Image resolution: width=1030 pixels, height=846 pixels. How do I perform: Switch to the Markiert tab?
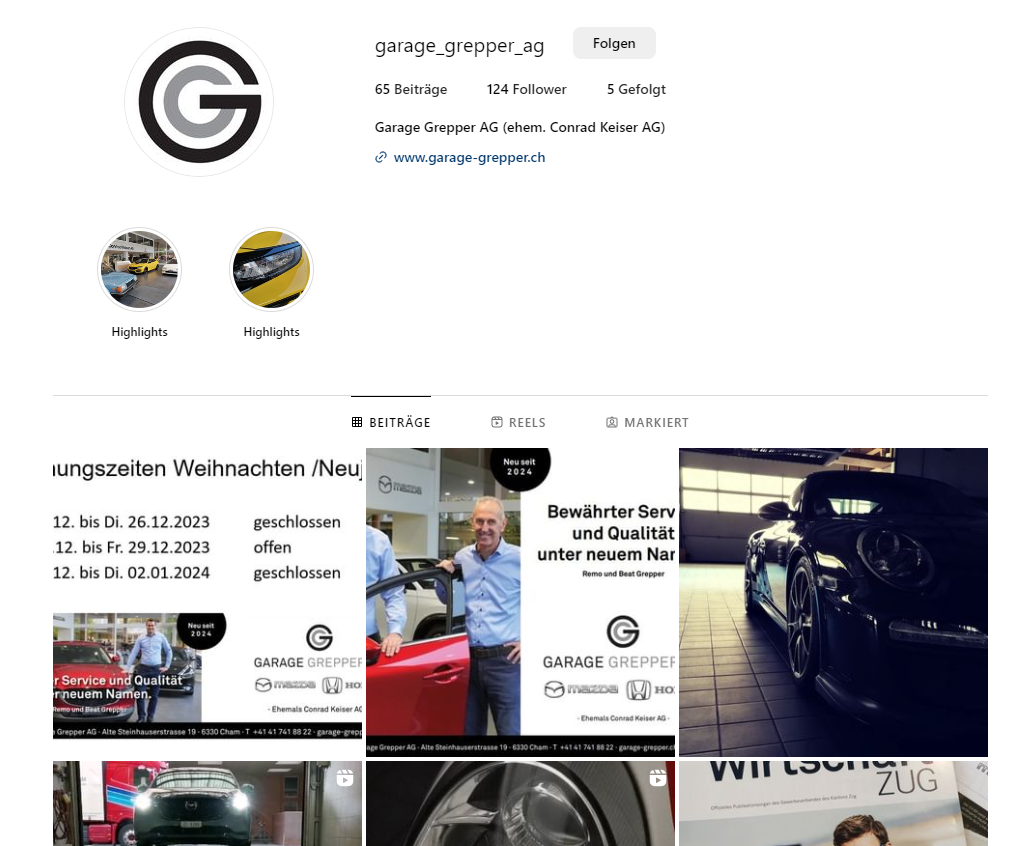pos(647,422)
